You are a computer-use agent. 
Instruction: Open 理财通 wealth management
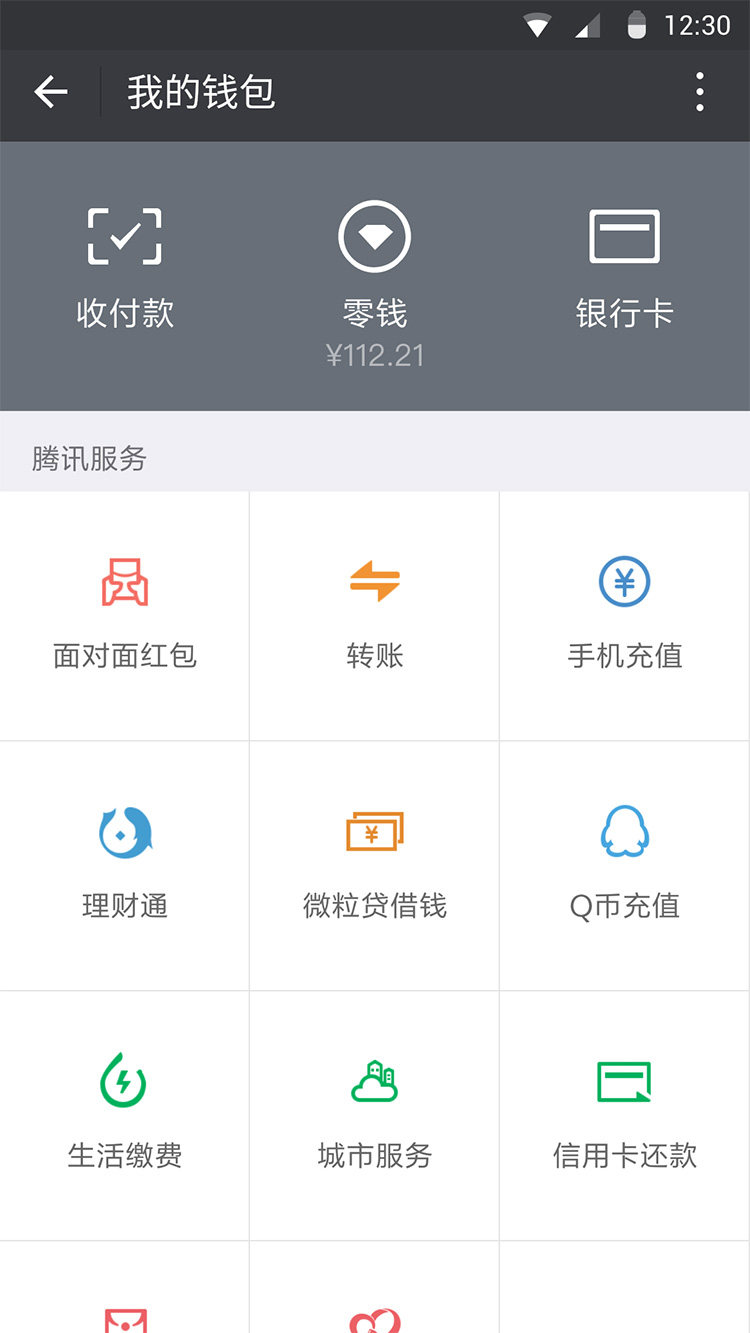pyautogui.click(x=124, y=865)
